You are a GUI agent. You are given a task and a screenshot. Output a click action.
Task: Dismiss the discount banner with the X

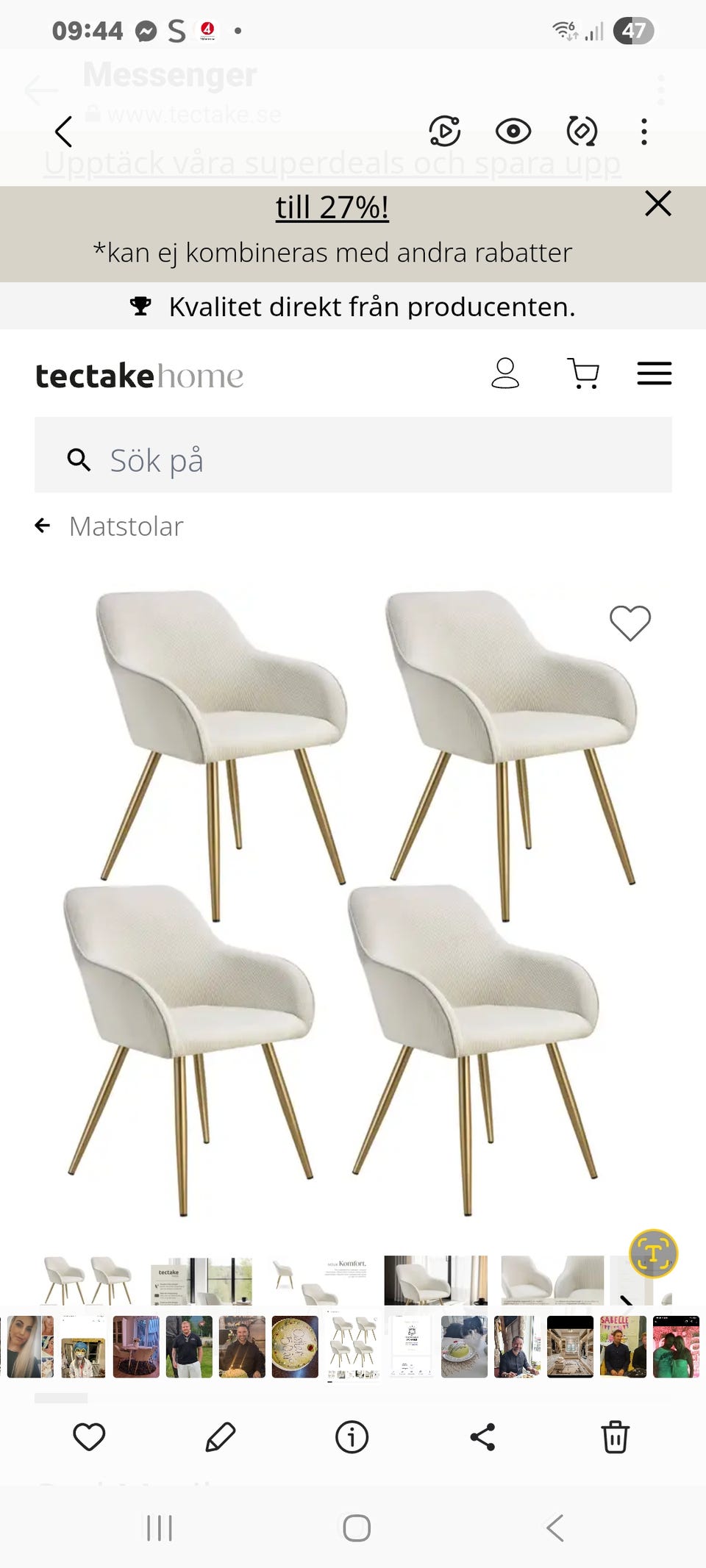[x=658, y=204]
